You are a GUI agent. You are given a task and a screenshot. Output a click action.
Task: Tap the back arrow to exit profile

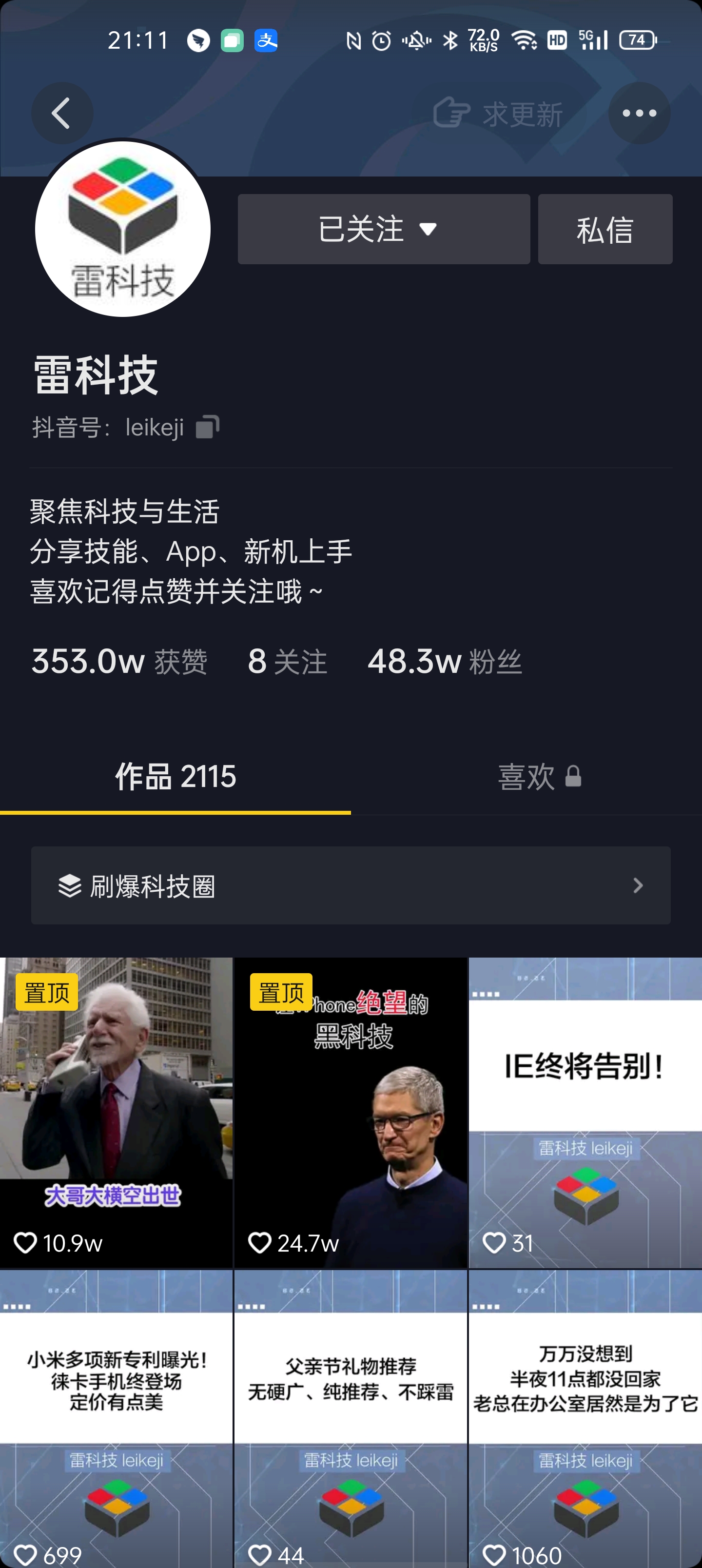point(61,113)
